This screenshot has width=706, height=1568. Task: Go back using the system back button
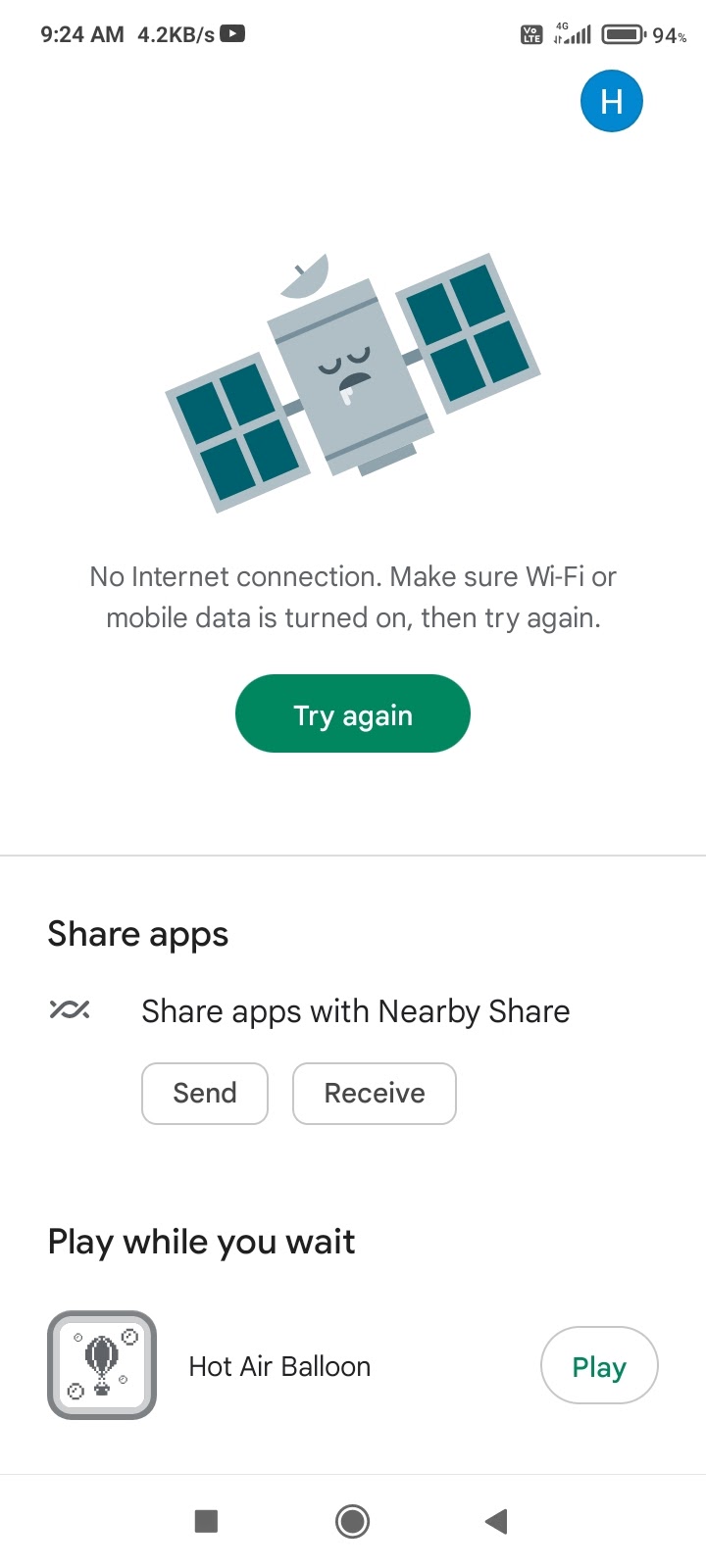496,1521
